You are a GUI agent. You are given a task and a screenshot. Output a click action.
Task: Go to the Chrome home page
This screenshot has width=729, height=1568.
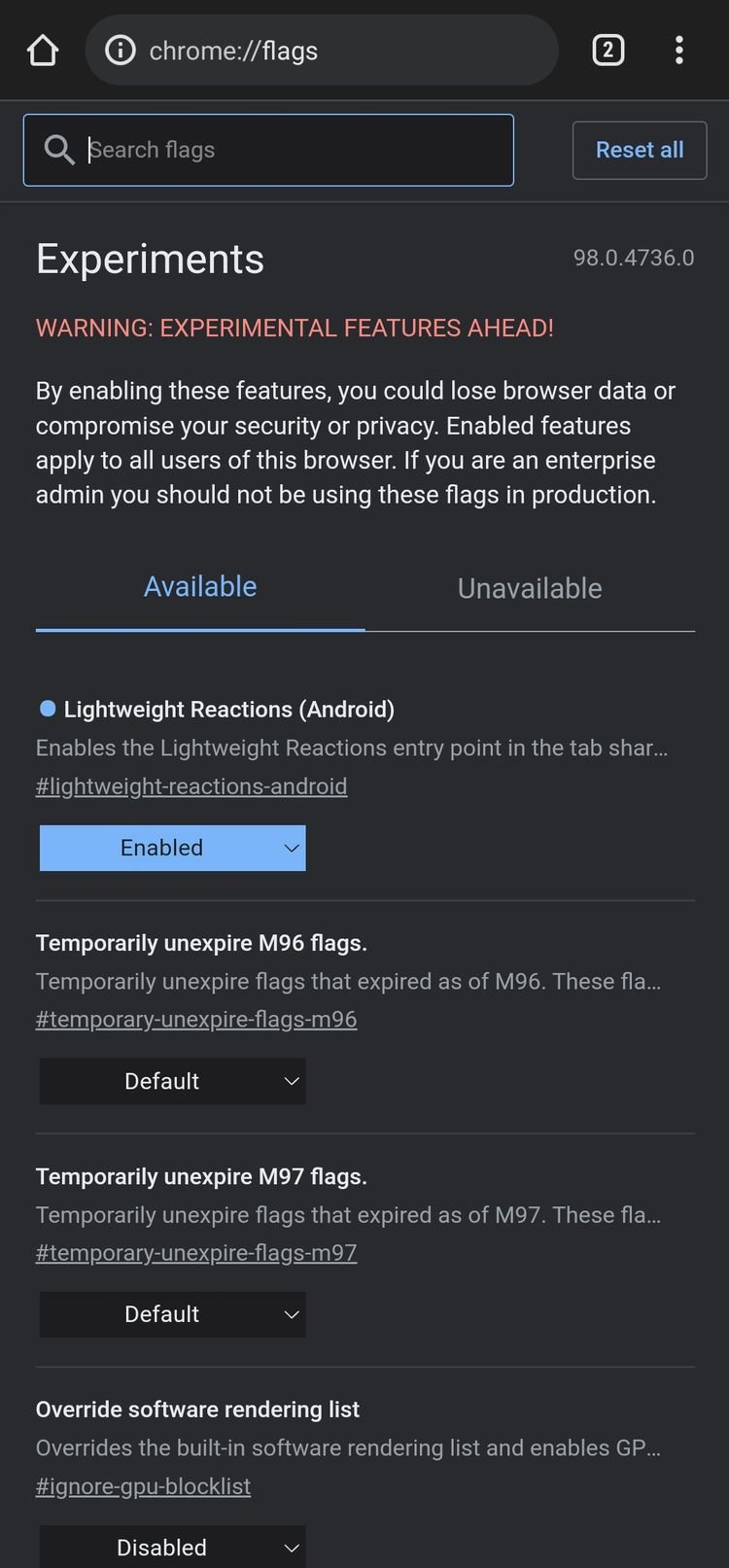(43, 51)
